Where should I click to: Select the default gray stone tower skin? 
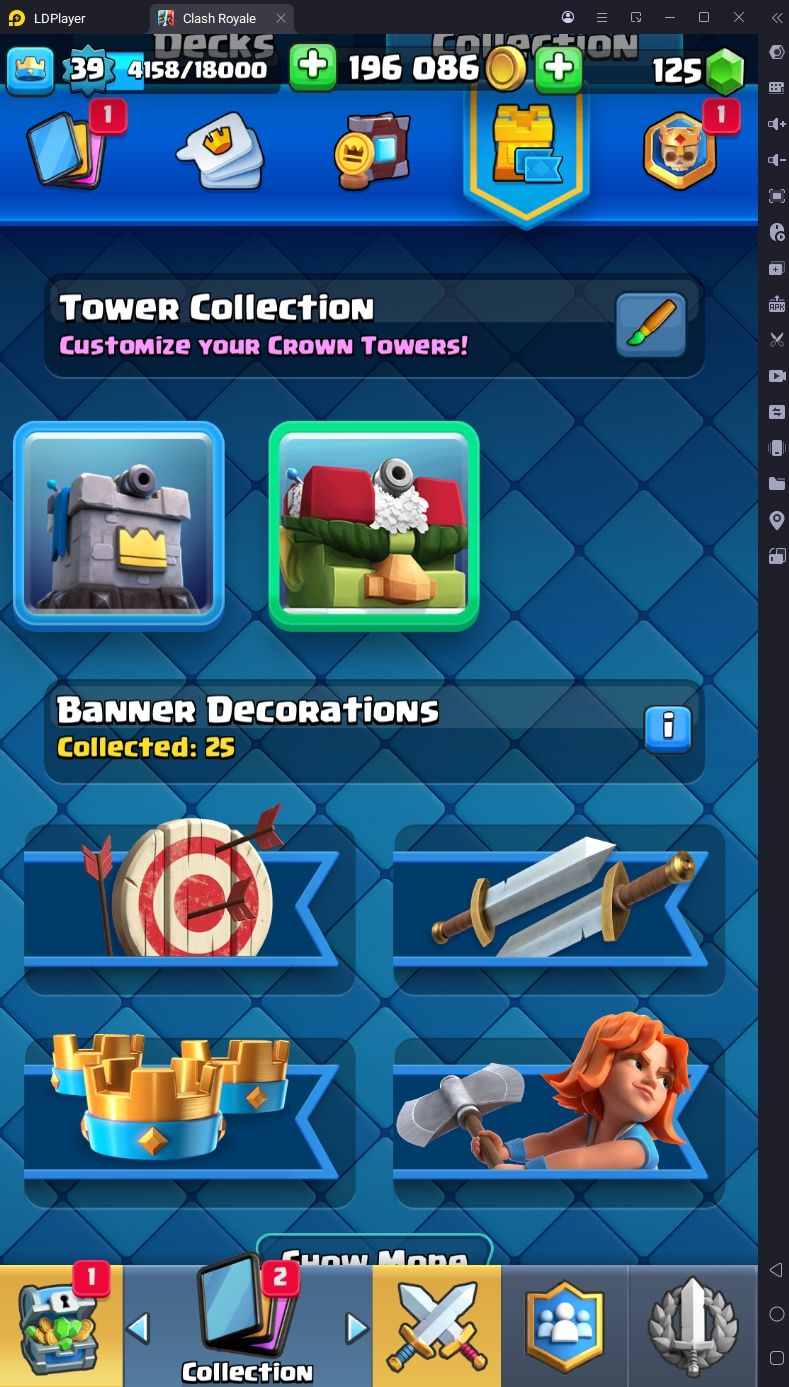pyautogui.click(x=119, y=525)
